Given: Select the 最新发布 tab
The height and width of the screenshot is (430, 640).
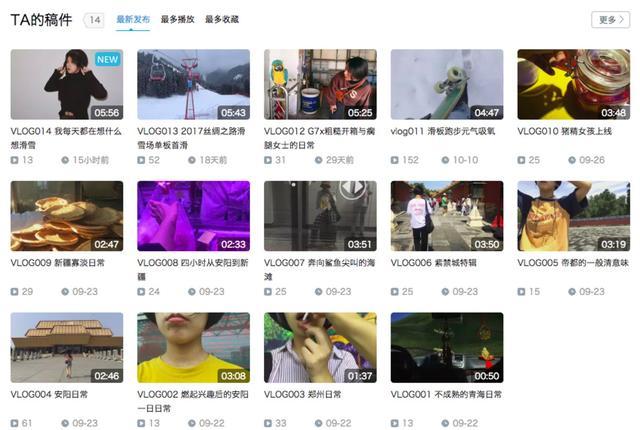Looking at the screenshot, I should pyautogui.click(x=133, y=19).
